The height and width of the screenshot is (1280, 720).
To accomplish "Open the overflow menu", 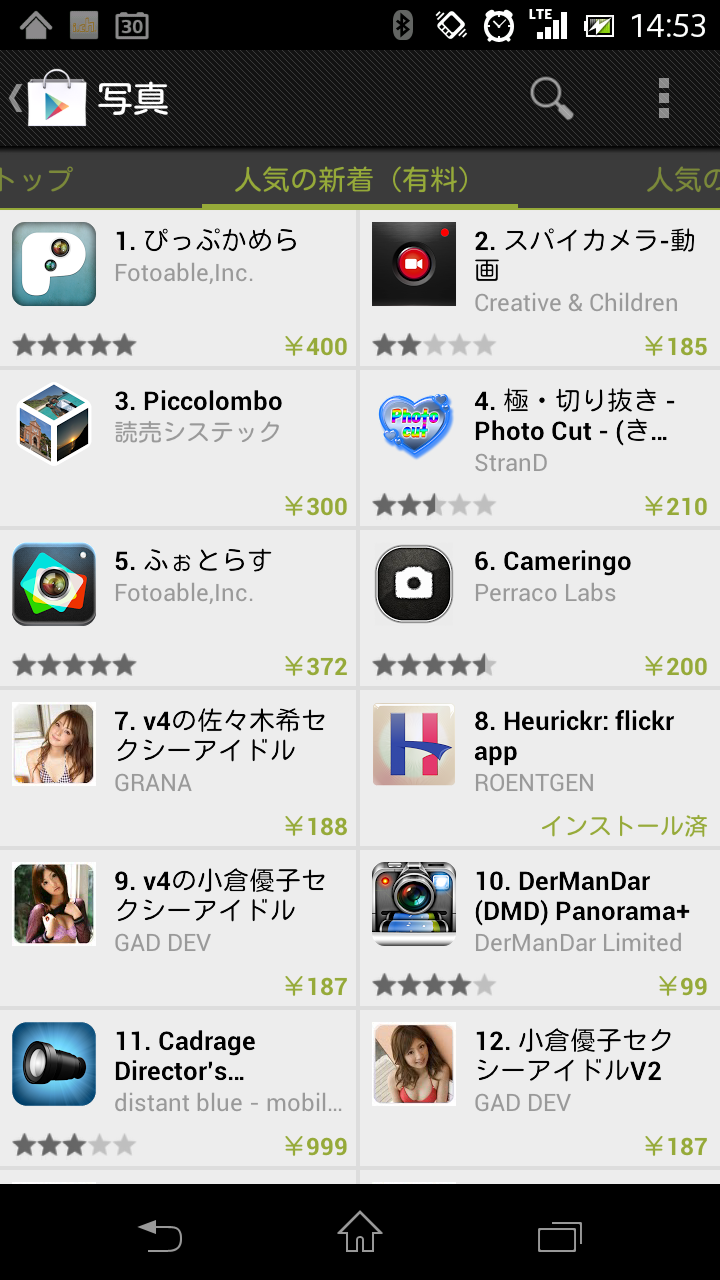I will click(663, 99).
